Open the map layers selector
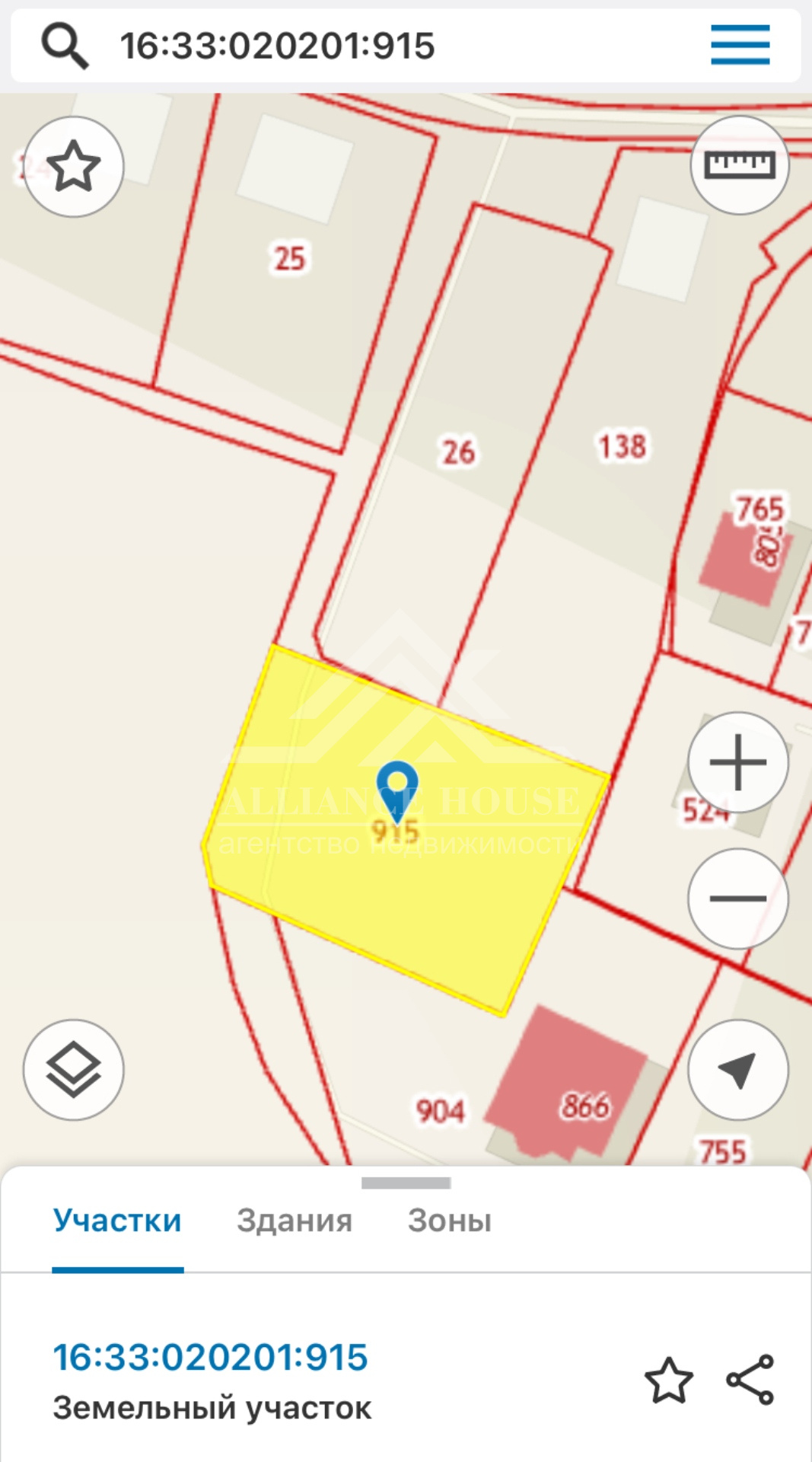Image resolution: width=812 pixels, height=1462 pixels. click(x=74, y=1070)
